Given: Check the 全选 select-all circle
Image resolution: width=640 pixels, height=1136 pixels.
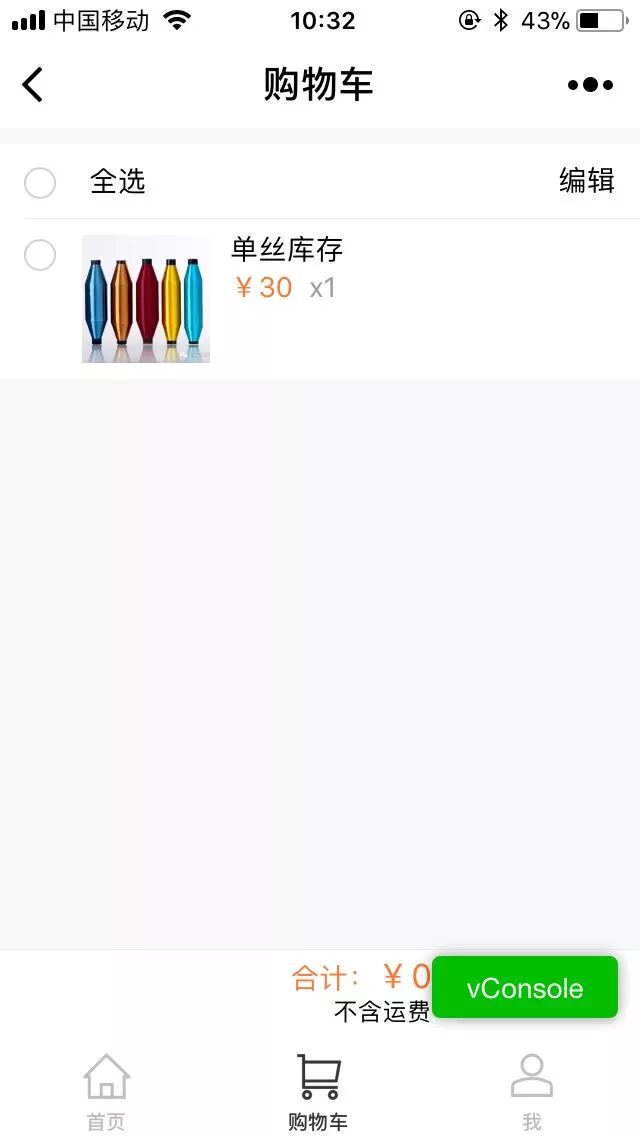Looking at the screenshot, I should coord(40,183).
